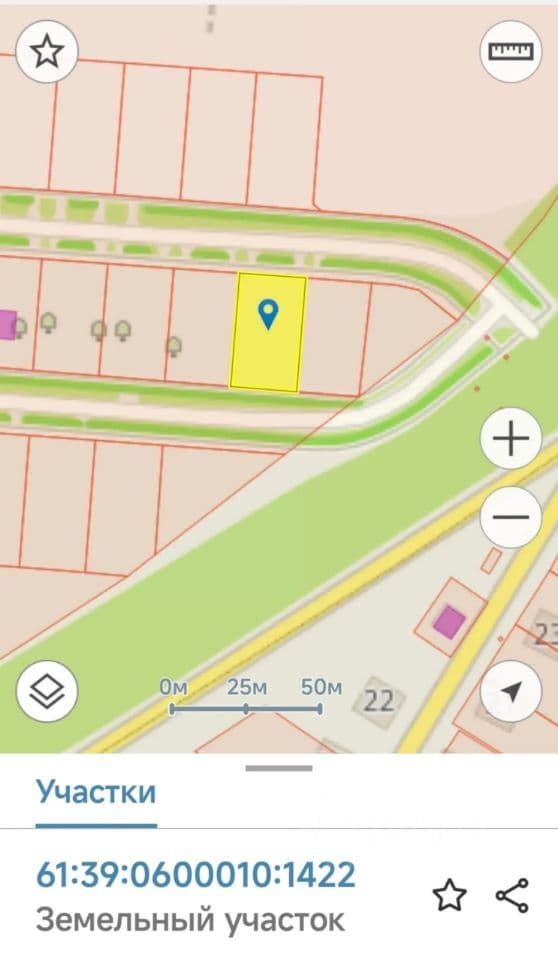Zoom in with the plus button
This screenshot has width=558, height=960.
511,438
